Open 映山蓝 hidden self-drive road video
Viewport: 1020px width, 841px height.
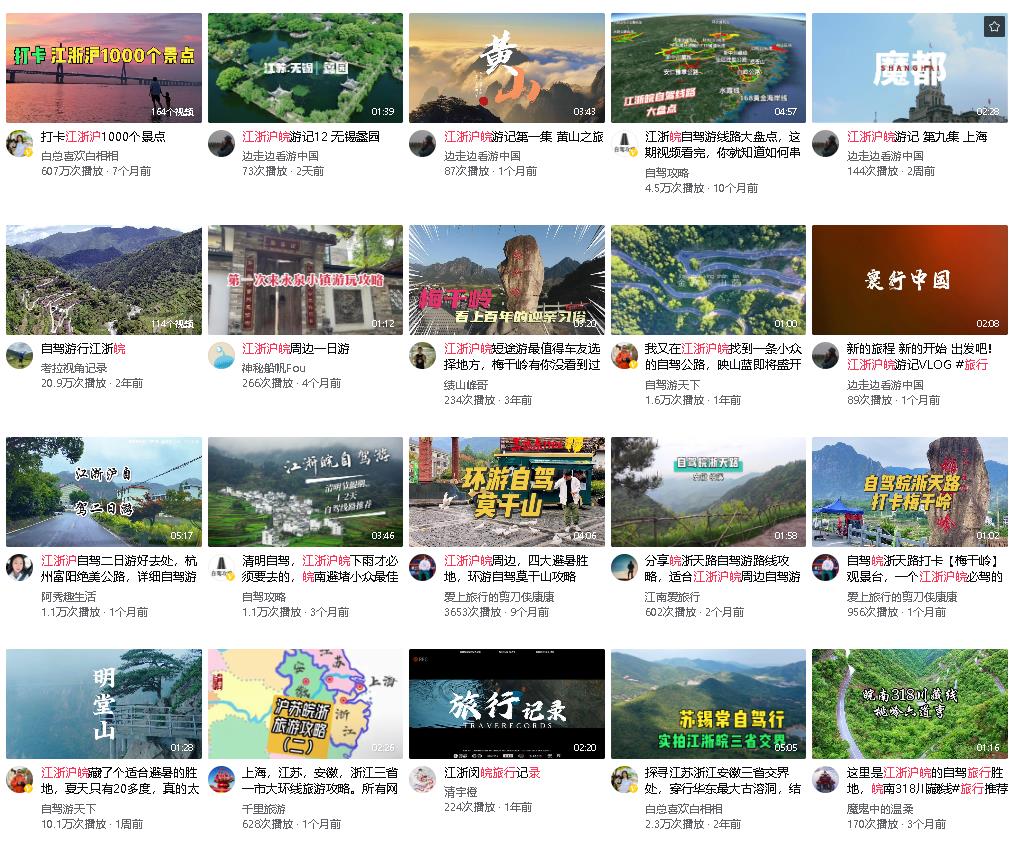(708, 280)
